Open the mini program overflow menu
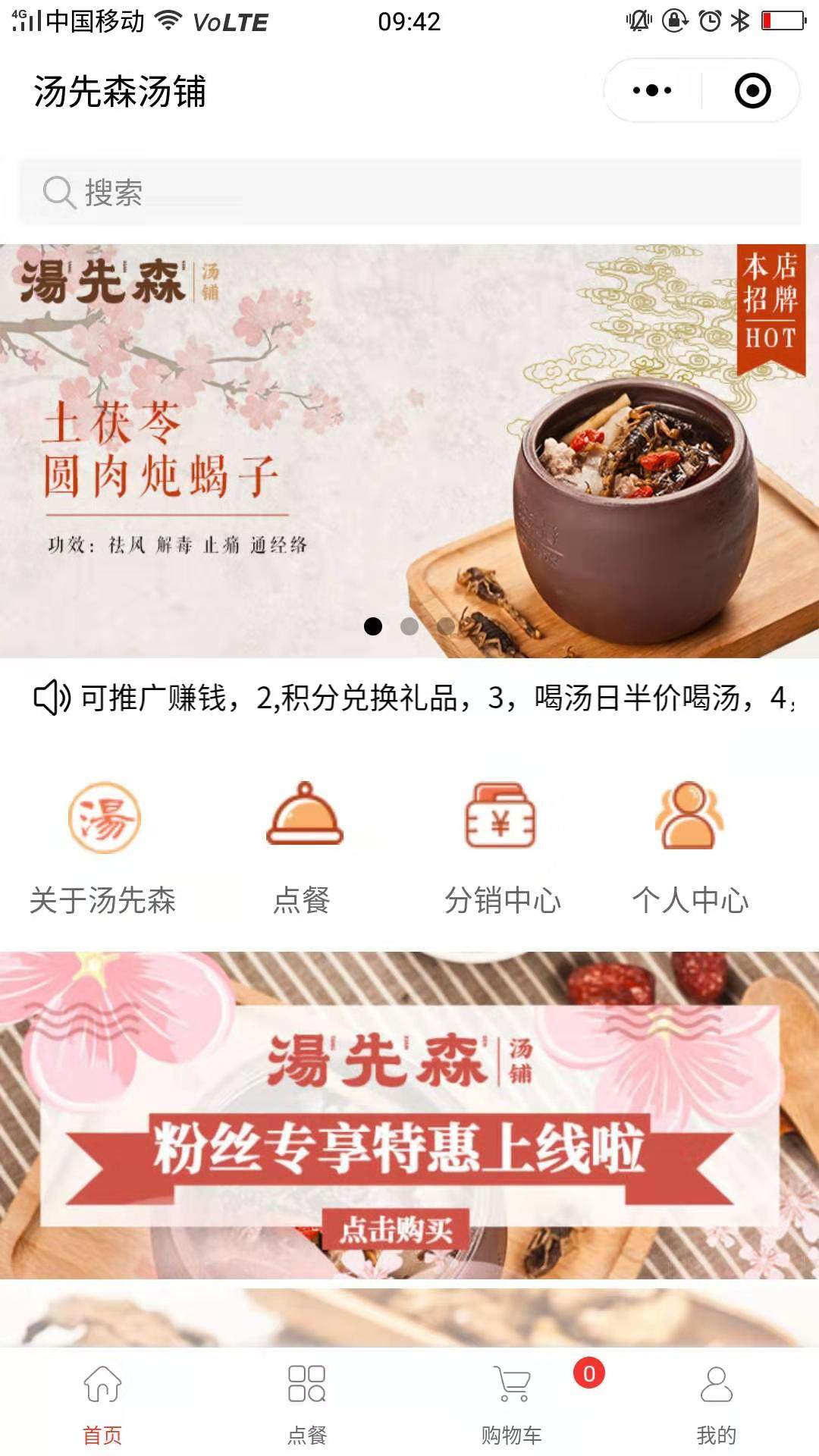This screenshot has height=1456, width=819. point(651,91)
